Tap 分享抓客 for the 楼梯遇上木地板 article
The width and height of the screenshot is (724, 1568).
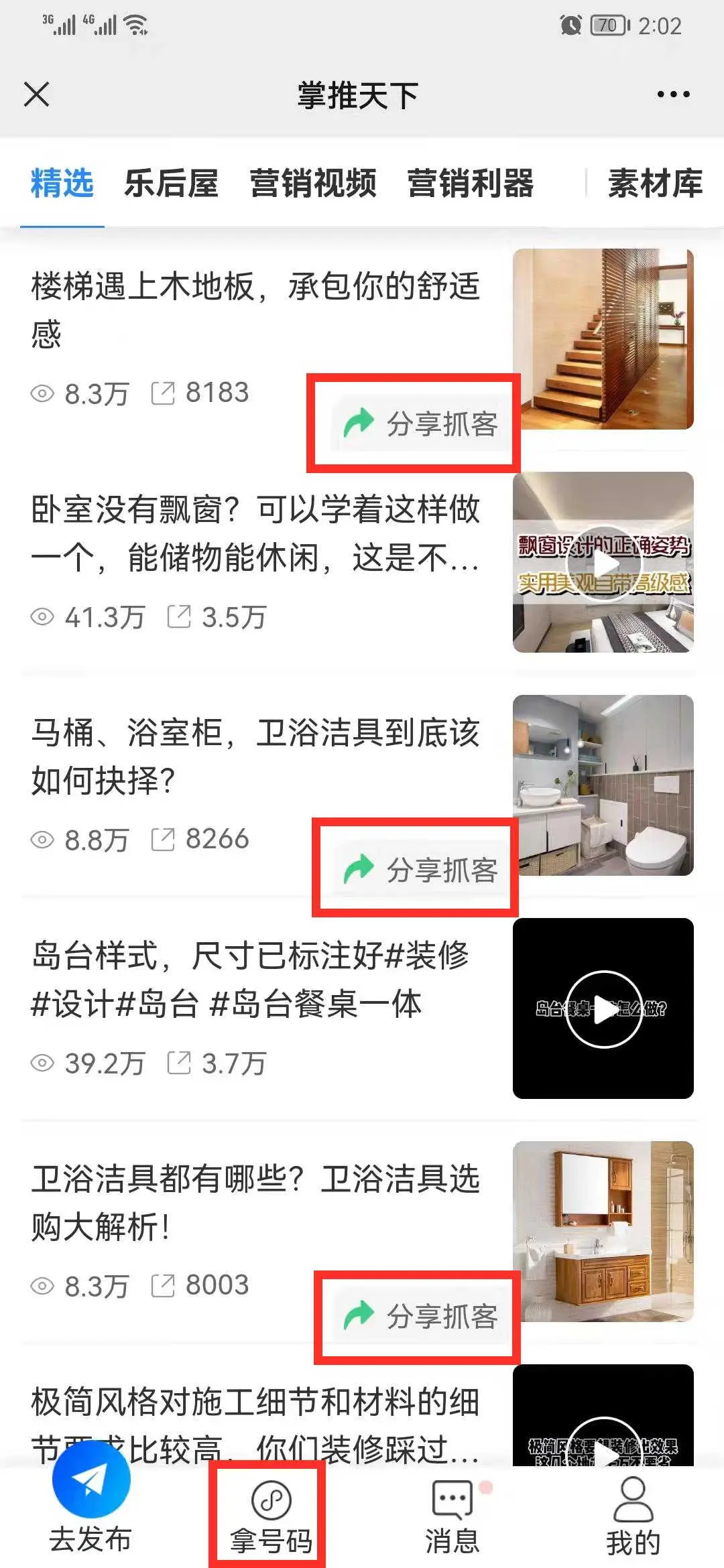[421, 423]
